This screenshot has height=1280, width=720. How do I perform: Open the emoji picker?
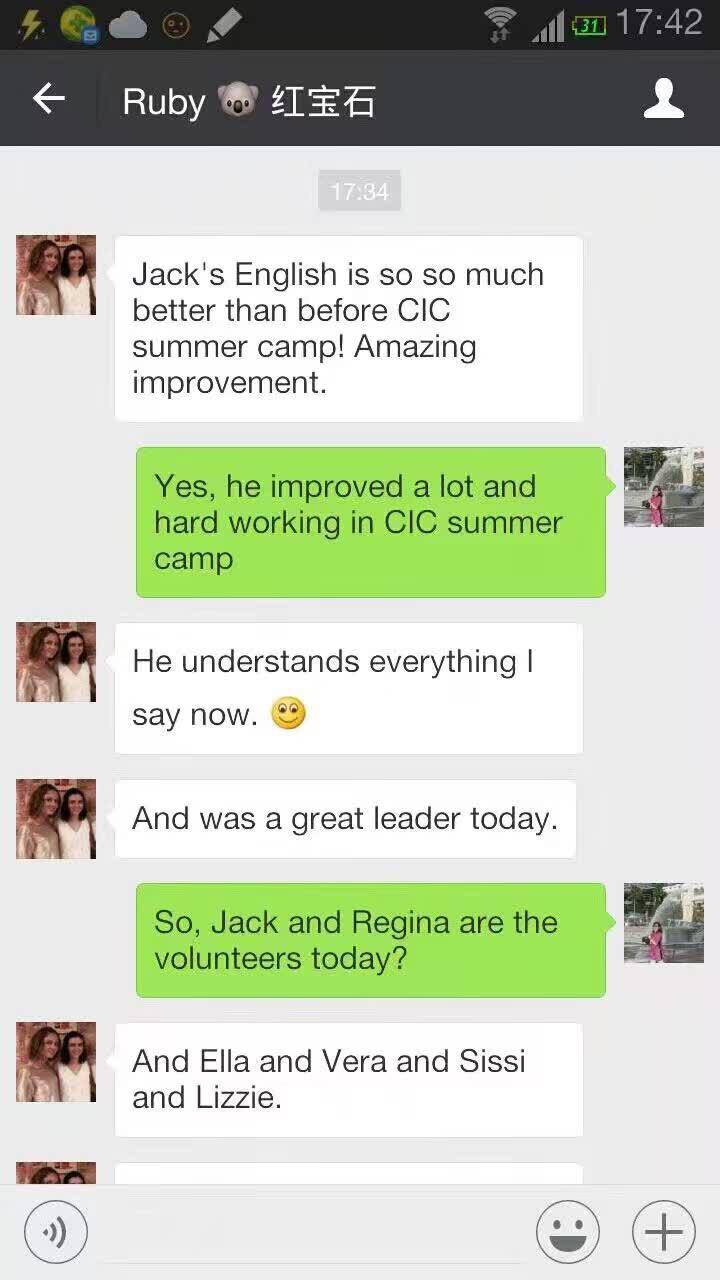point(568,1232)
